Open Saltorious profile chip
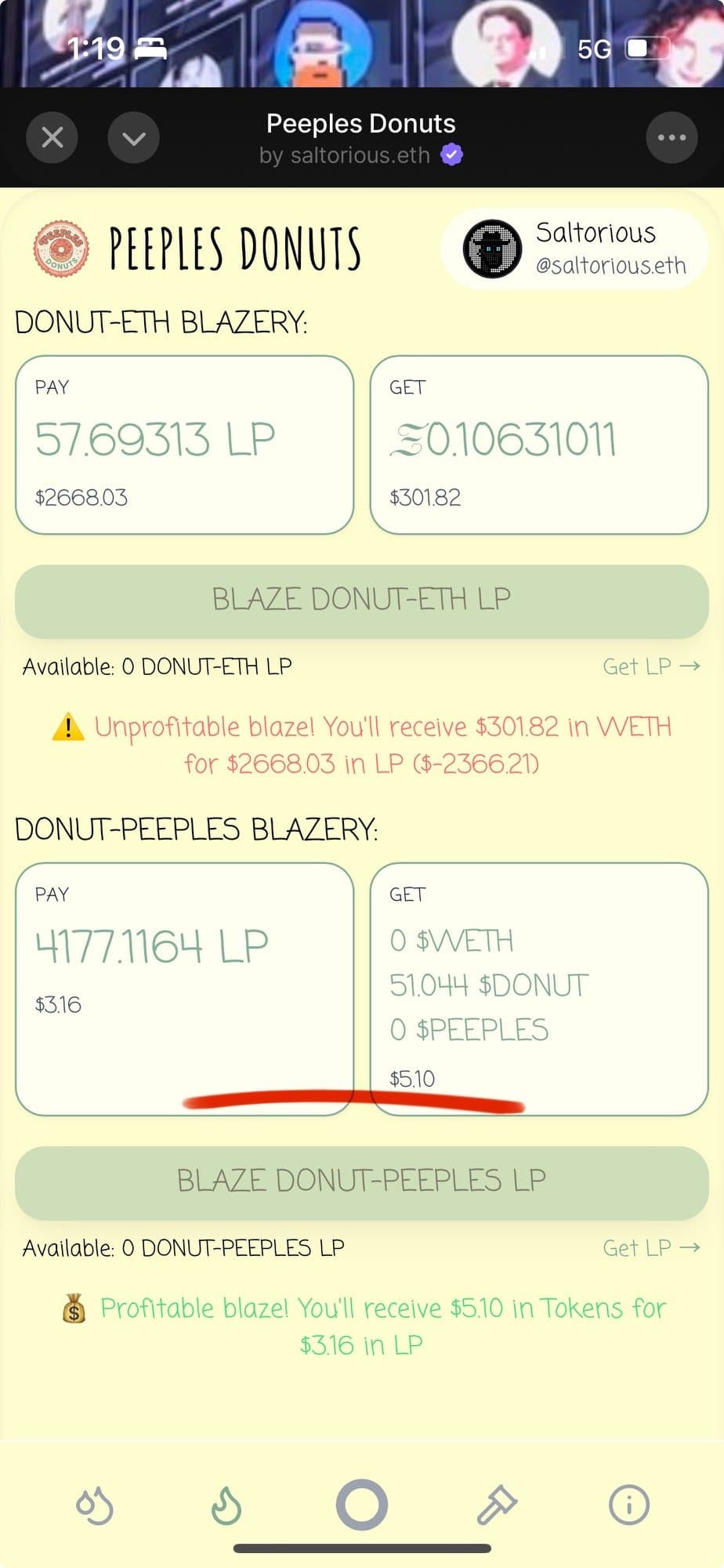Image resolution: width=724 pixels, height=1568 pixels. [x=574, y=249]
